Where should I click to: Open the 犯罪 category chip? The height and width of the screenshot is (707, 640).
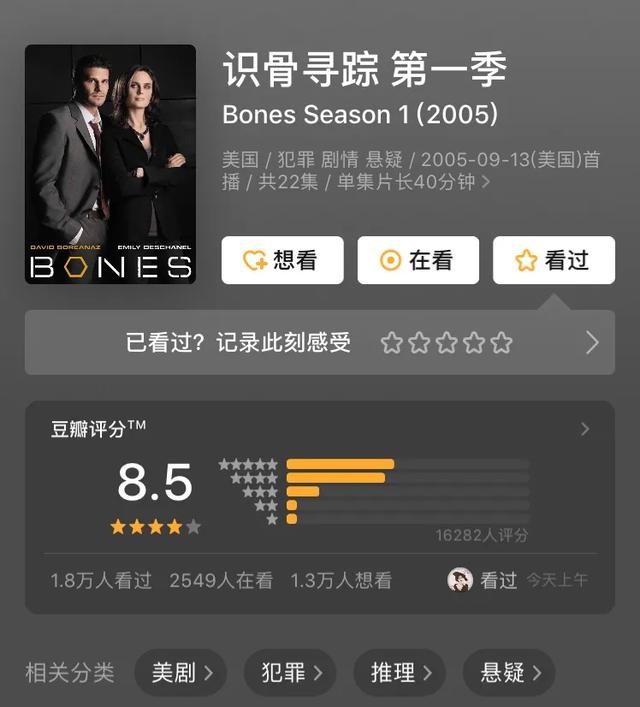(290, 673)
